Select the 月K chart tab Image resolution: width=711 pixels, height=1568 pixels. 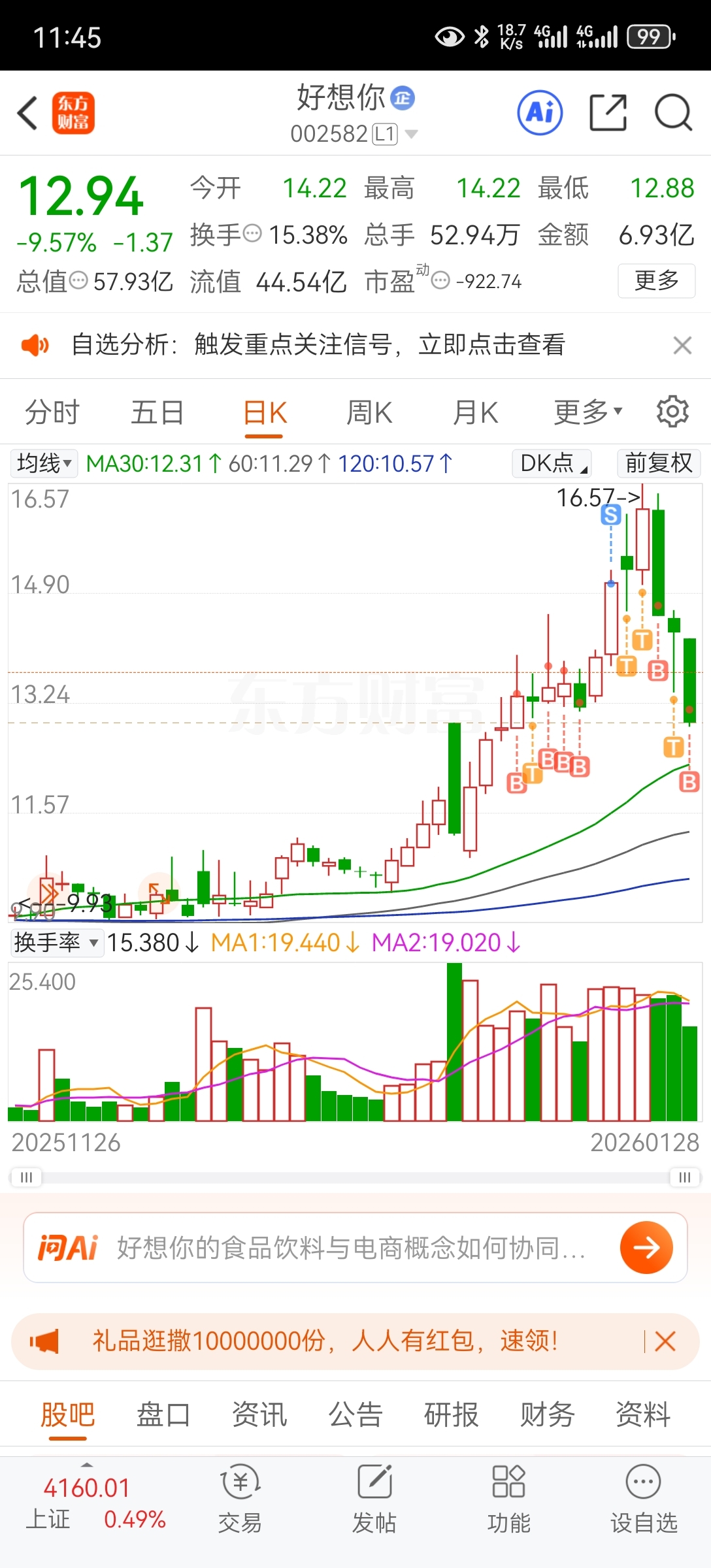476,413
